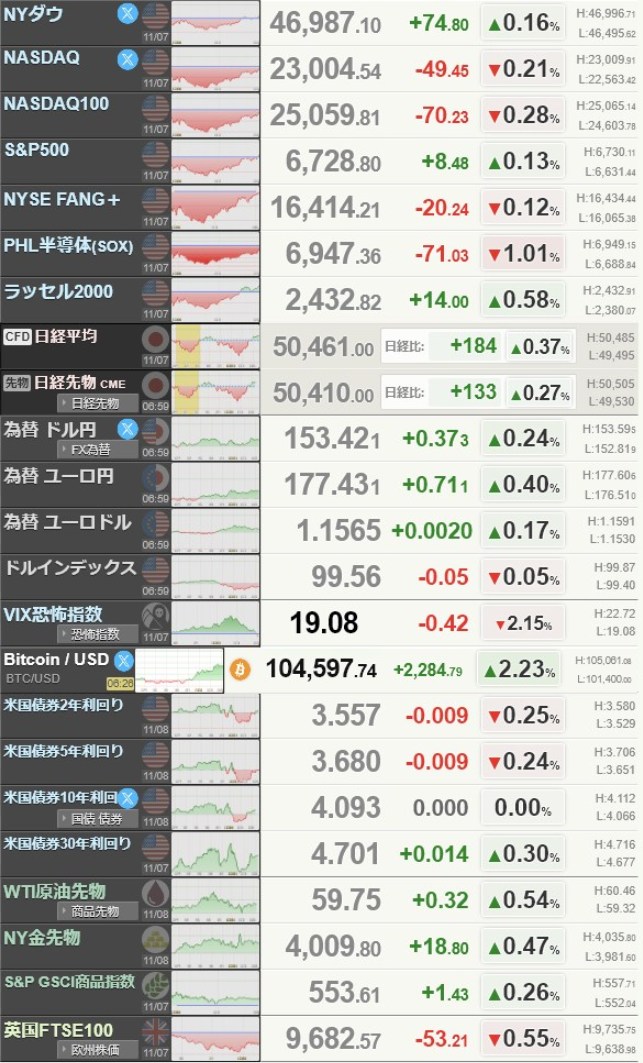The height and width of the screenshot is (1063, 643).
Task: Tap the X icon beside Bitcoin / USD
Action: click(123, 660)
